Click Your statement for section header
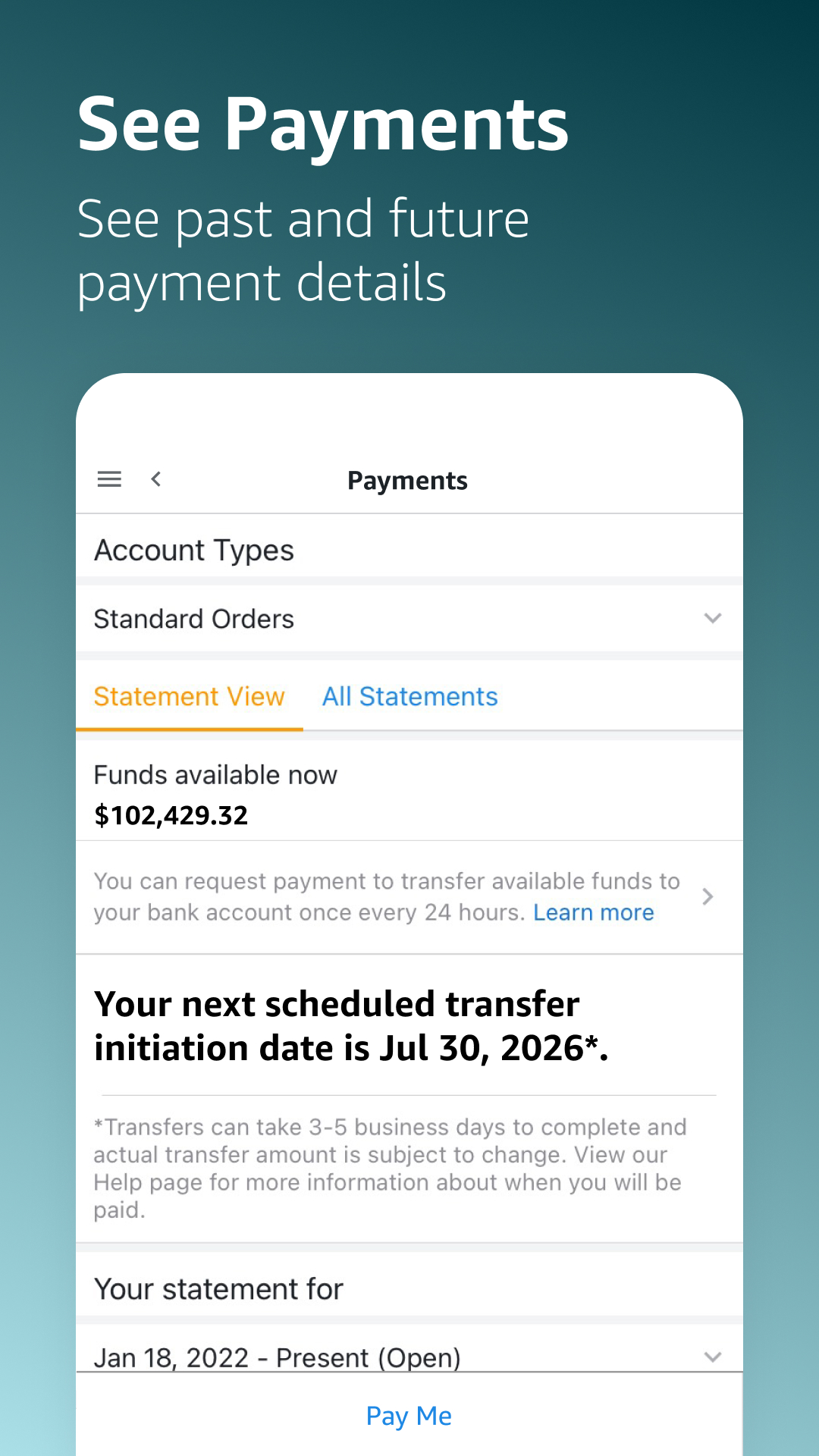819x1456 pixels. click(220, 1287)
